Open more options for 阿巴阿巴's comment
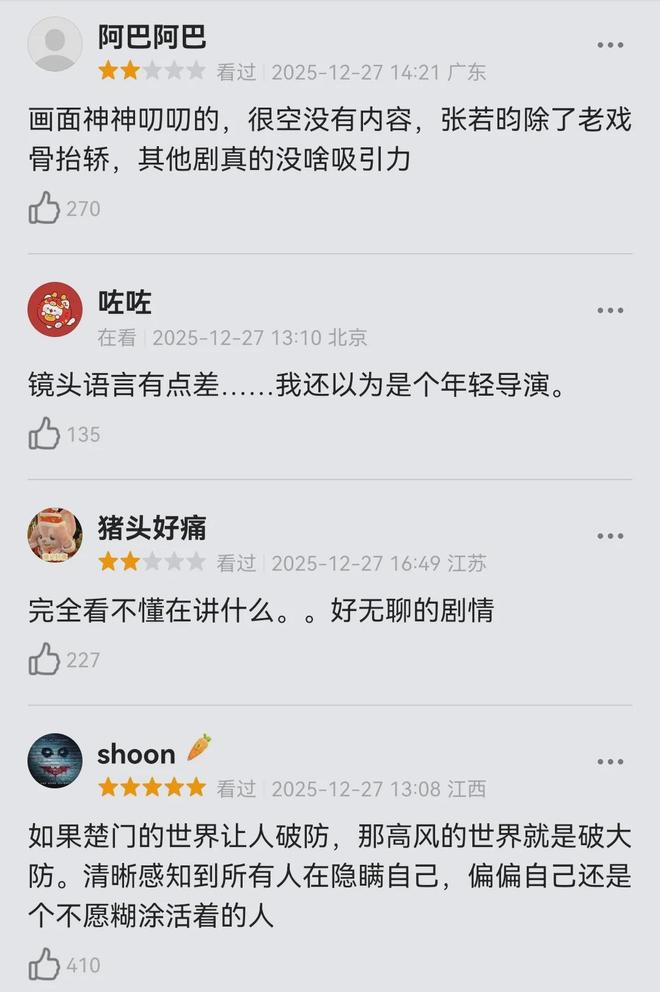660x992 pixels. 610,45
